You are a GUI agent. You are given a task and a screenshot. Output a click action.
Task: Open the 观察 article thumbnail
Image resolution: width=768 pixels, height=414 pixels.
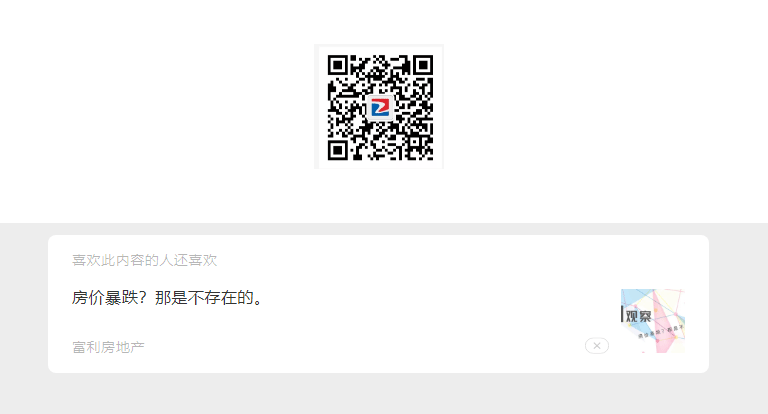pos(652,321)
